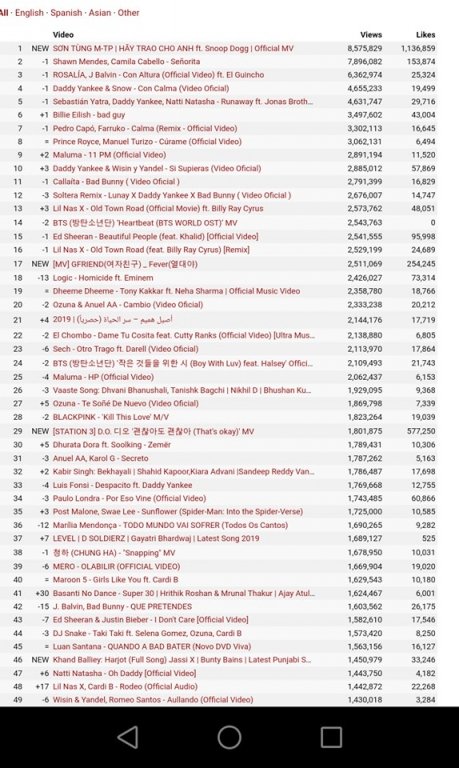Image resolution: width=459 pixels, height=768 pixels.
Task: Switch to the English filter
Action: point(29,13)
